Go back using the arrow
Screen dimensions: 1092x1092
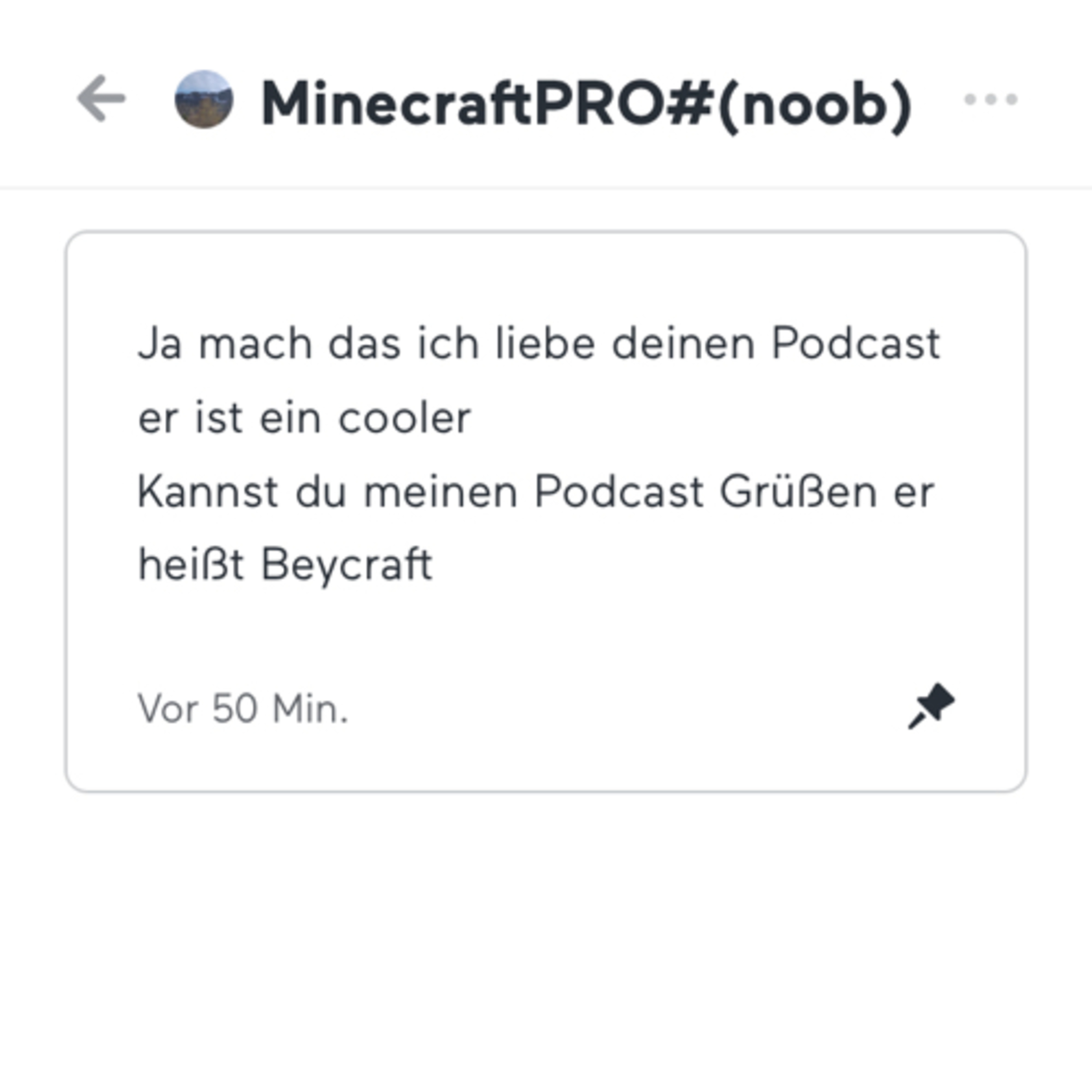[x=101, y=98]
